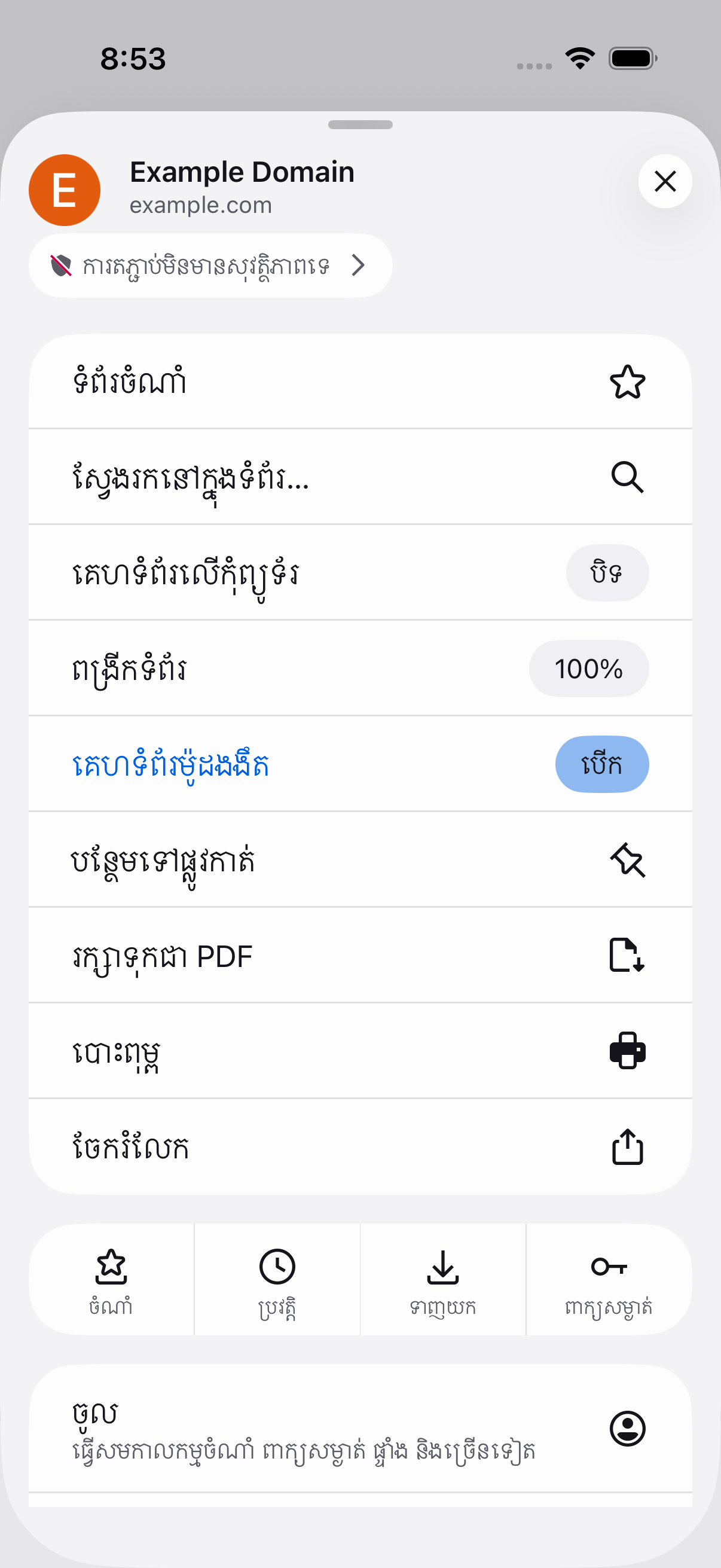Viewport: 721px width, 1568px height.
Task: Share this page
Action: pyautogui.click(x=360, y=1147)
